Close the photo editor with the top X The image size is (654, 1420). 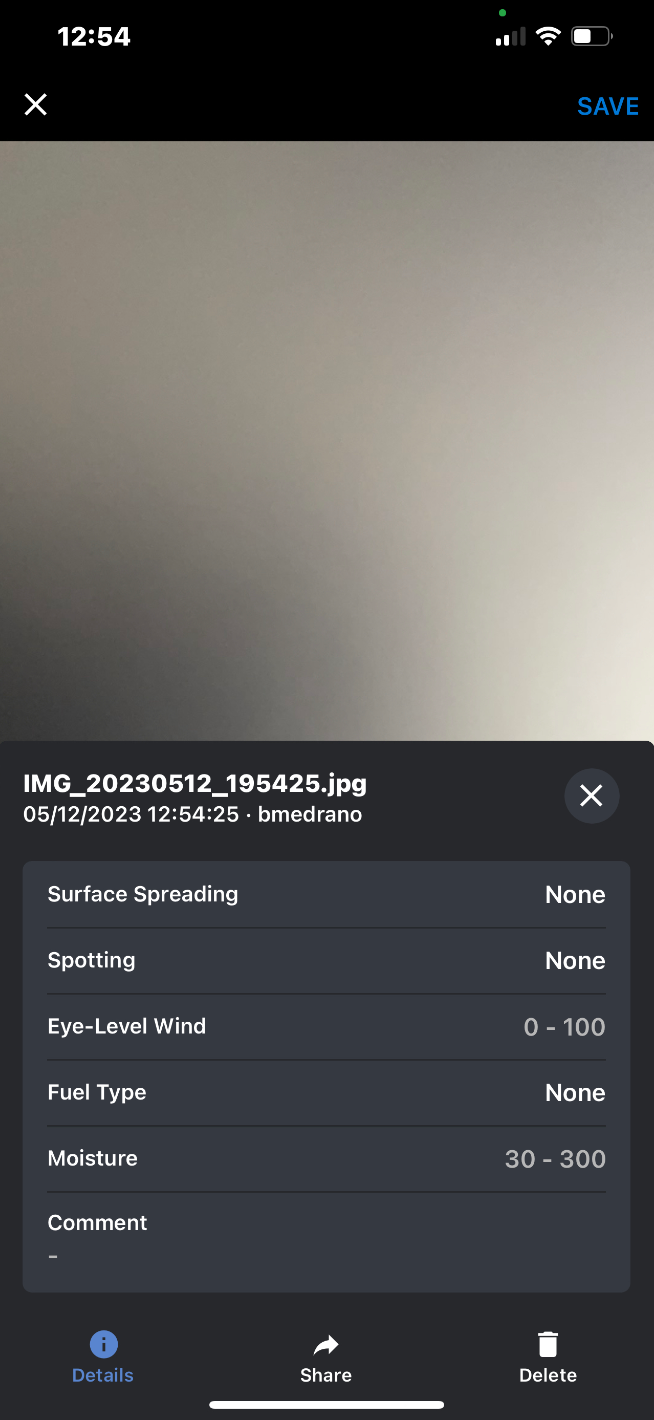click(36, 105)
